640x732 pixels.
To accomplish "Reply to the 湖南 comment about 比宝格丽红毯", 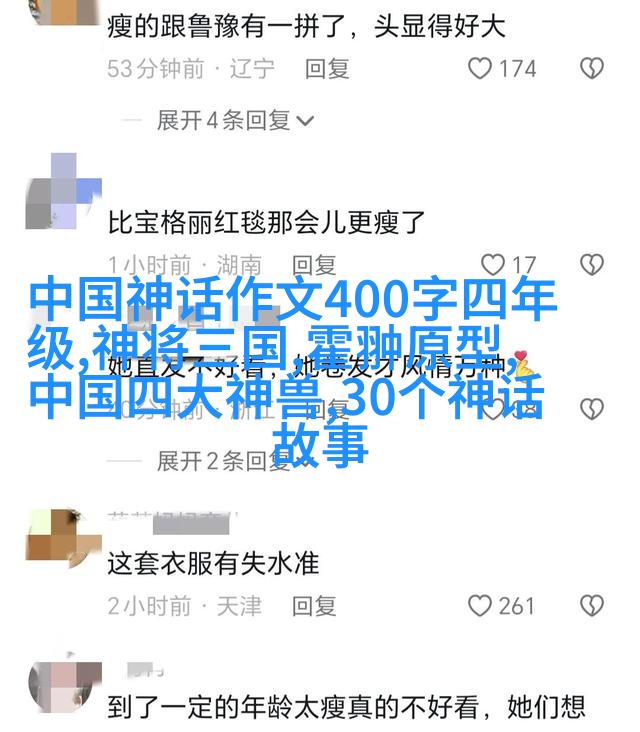I will click(x=313, y=264).
